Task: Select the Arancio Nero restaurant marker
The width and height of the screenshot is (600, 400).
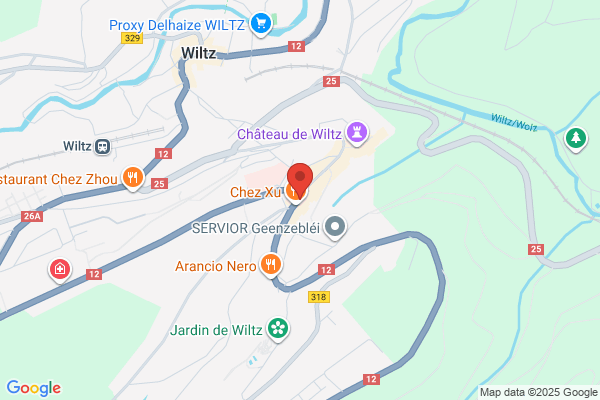Action: (271, 265)
